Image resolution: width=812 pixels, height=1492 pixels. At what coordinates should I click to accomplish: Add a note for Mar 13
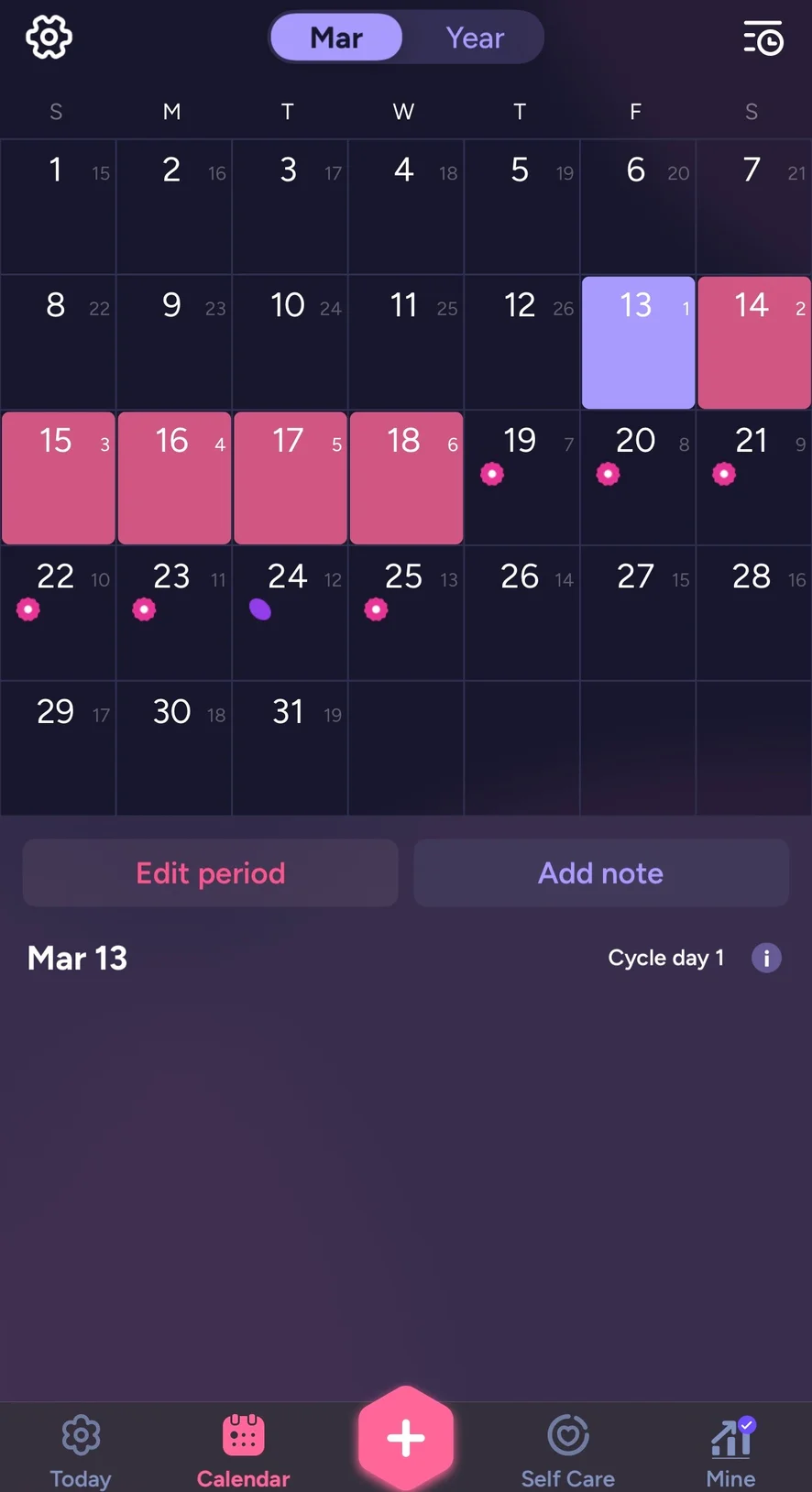click(601, 872)
